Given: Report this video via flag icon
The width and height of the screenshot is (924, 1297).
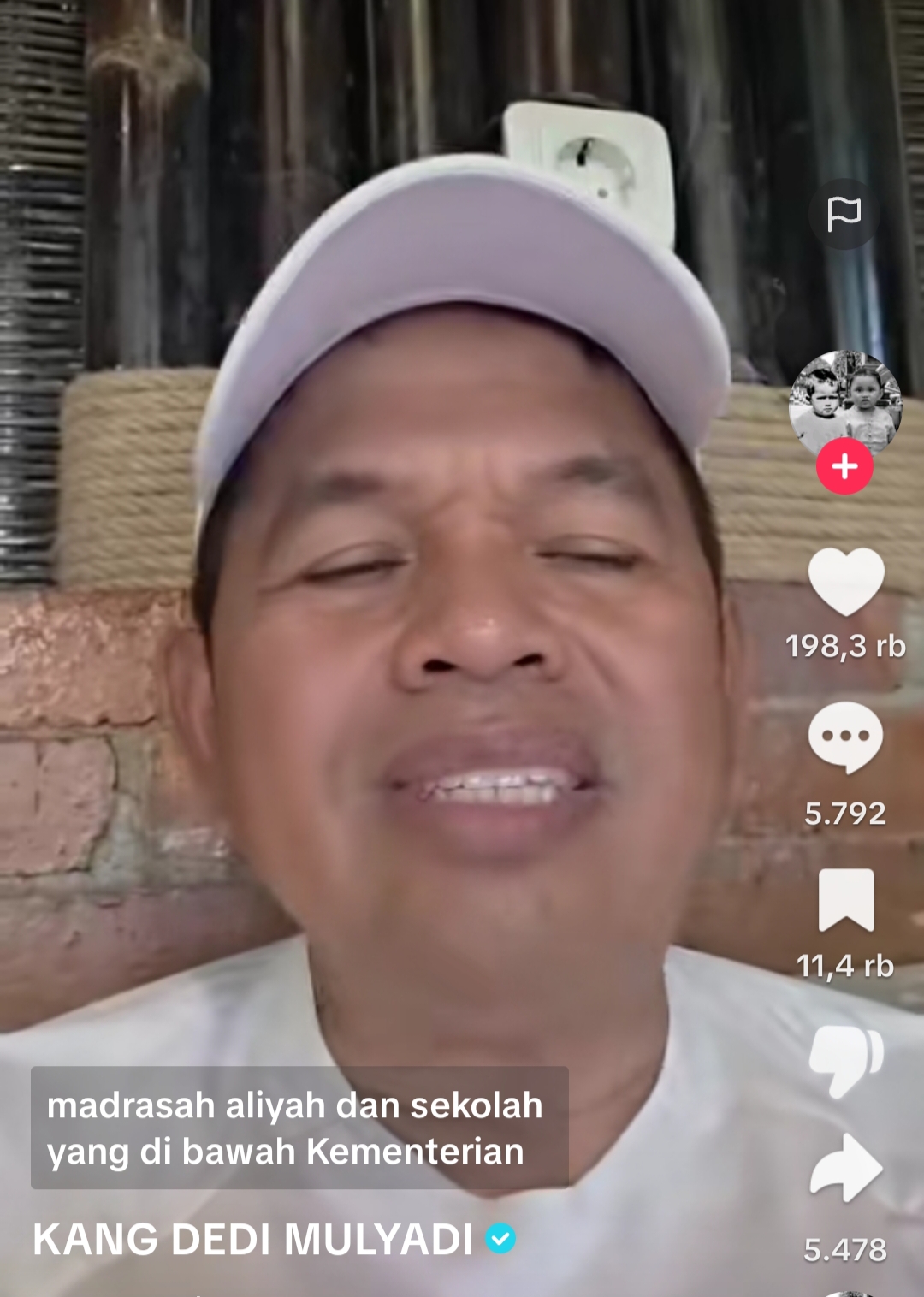Looking at the screenshot, I should 844,214.
